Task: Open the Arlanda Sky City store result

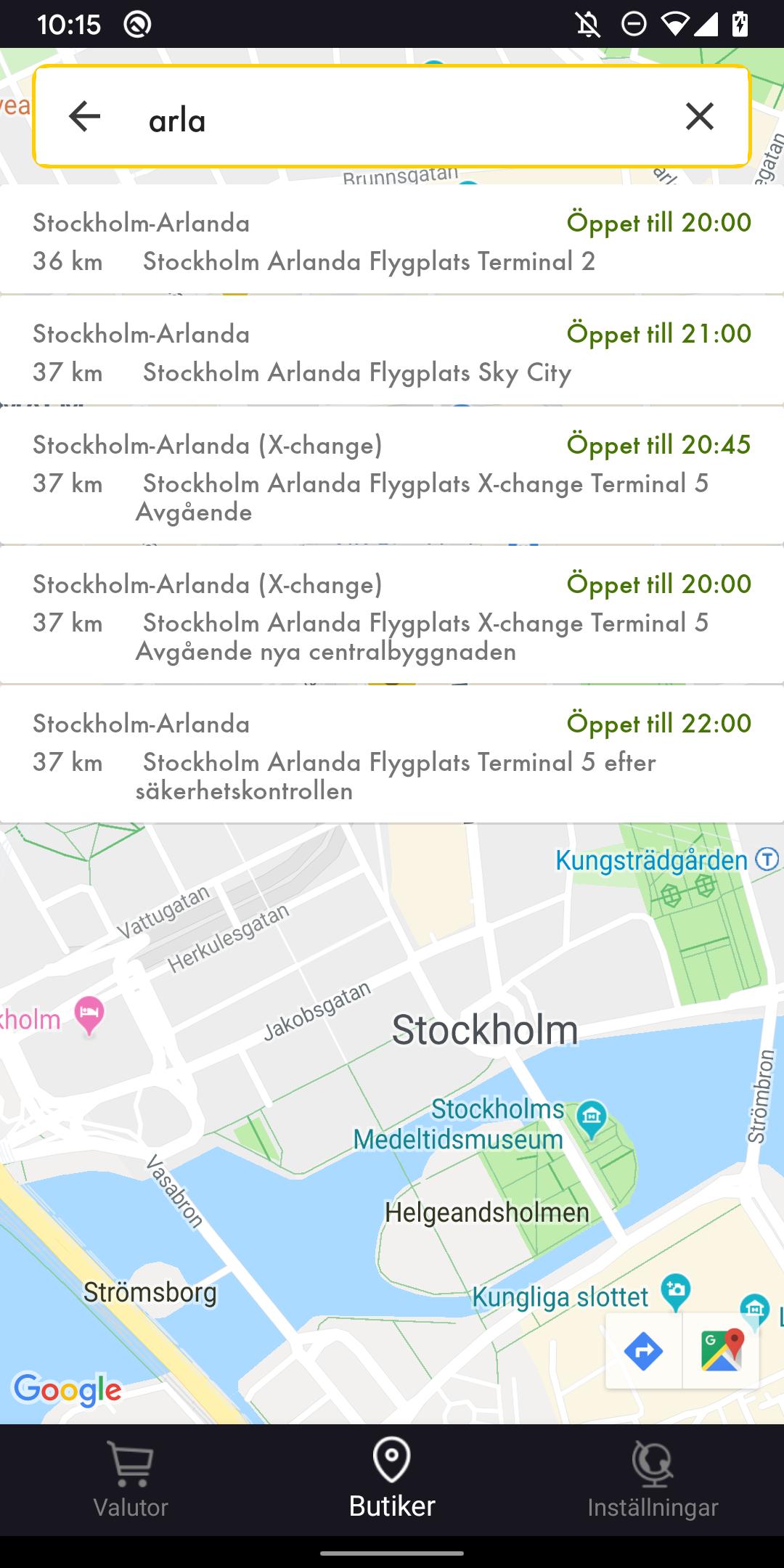Action: pos(392,352)
